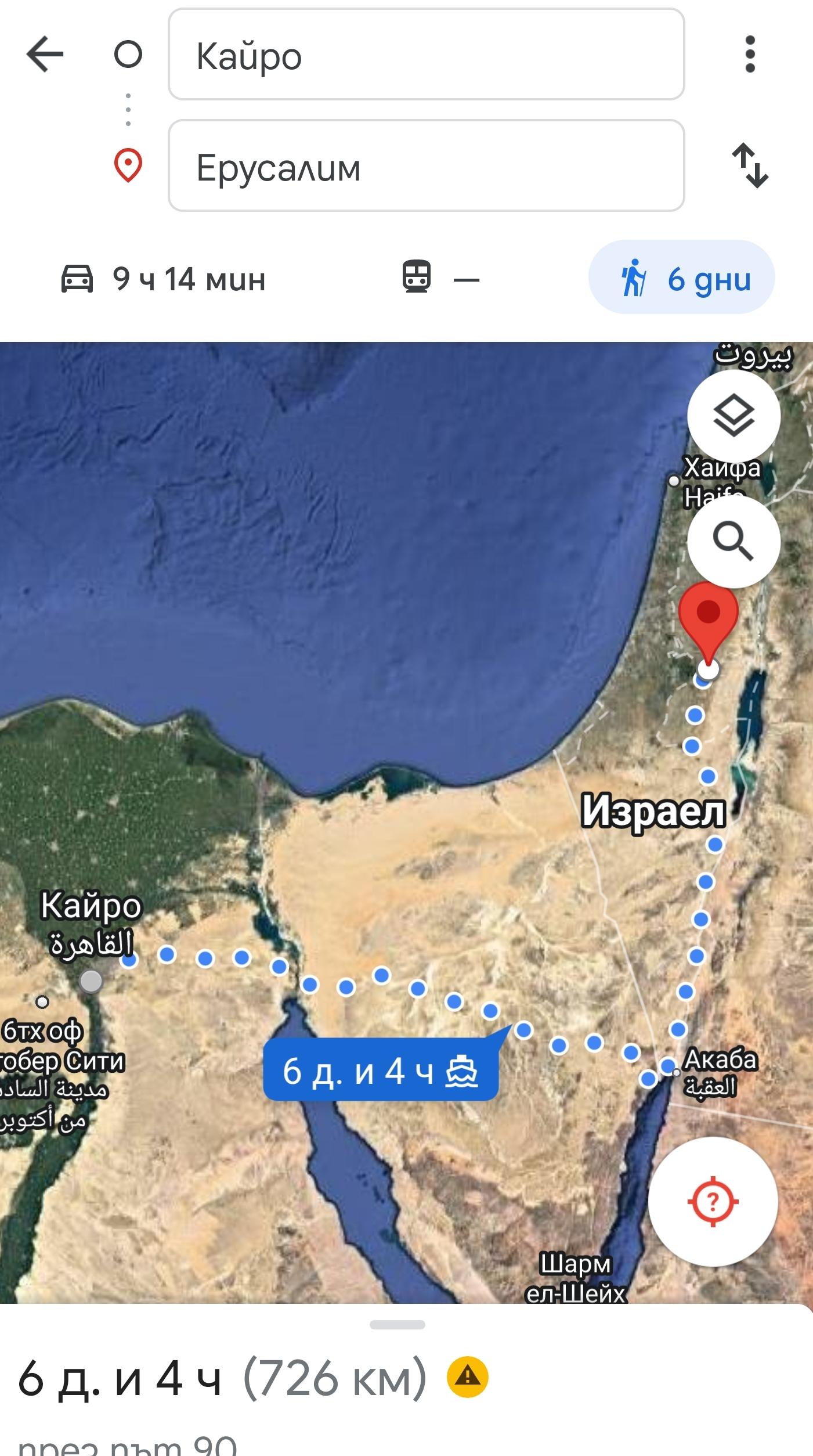Edit the starting point Кайро
This screenshot has width=813, height=1456.
[426, 55]
